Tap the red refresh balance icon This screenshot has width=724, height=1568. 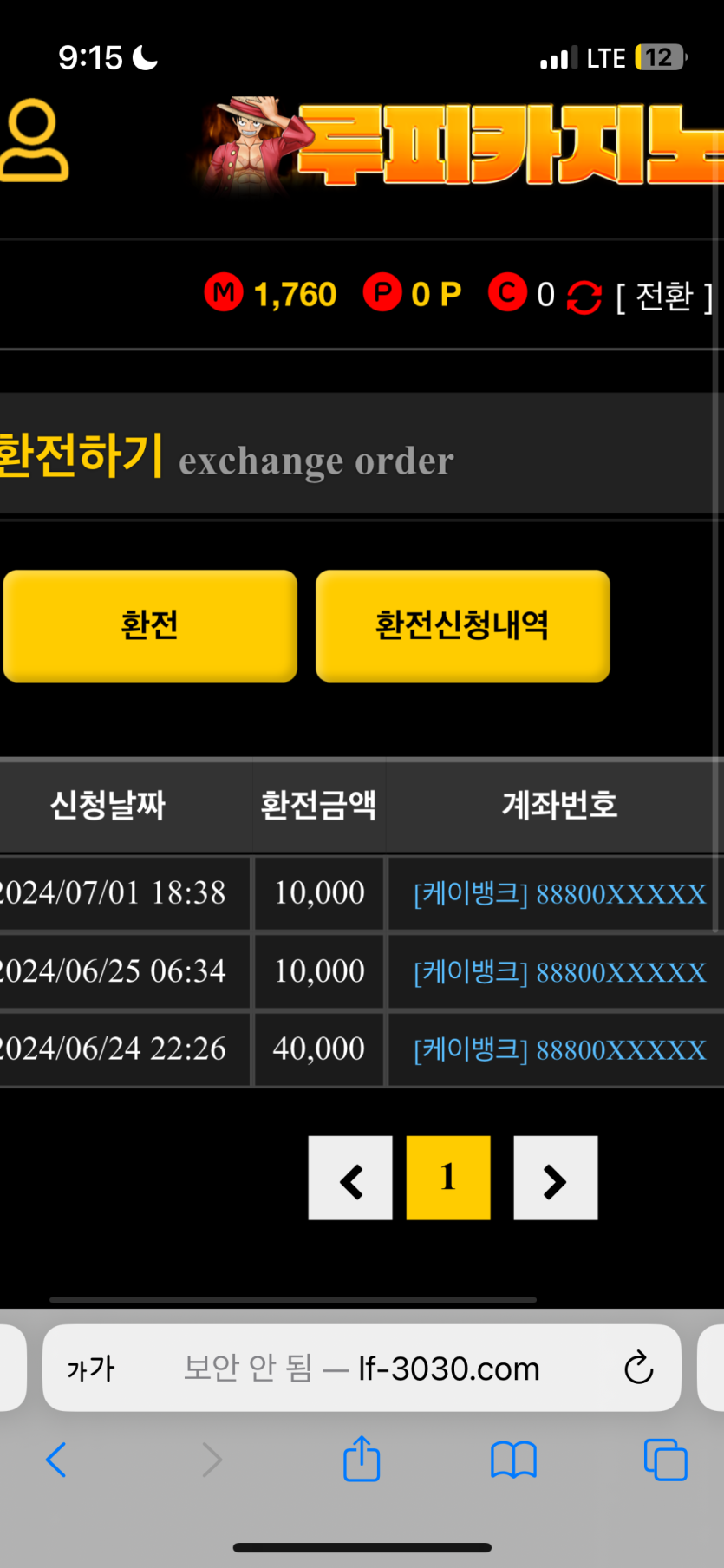(584, 297)
